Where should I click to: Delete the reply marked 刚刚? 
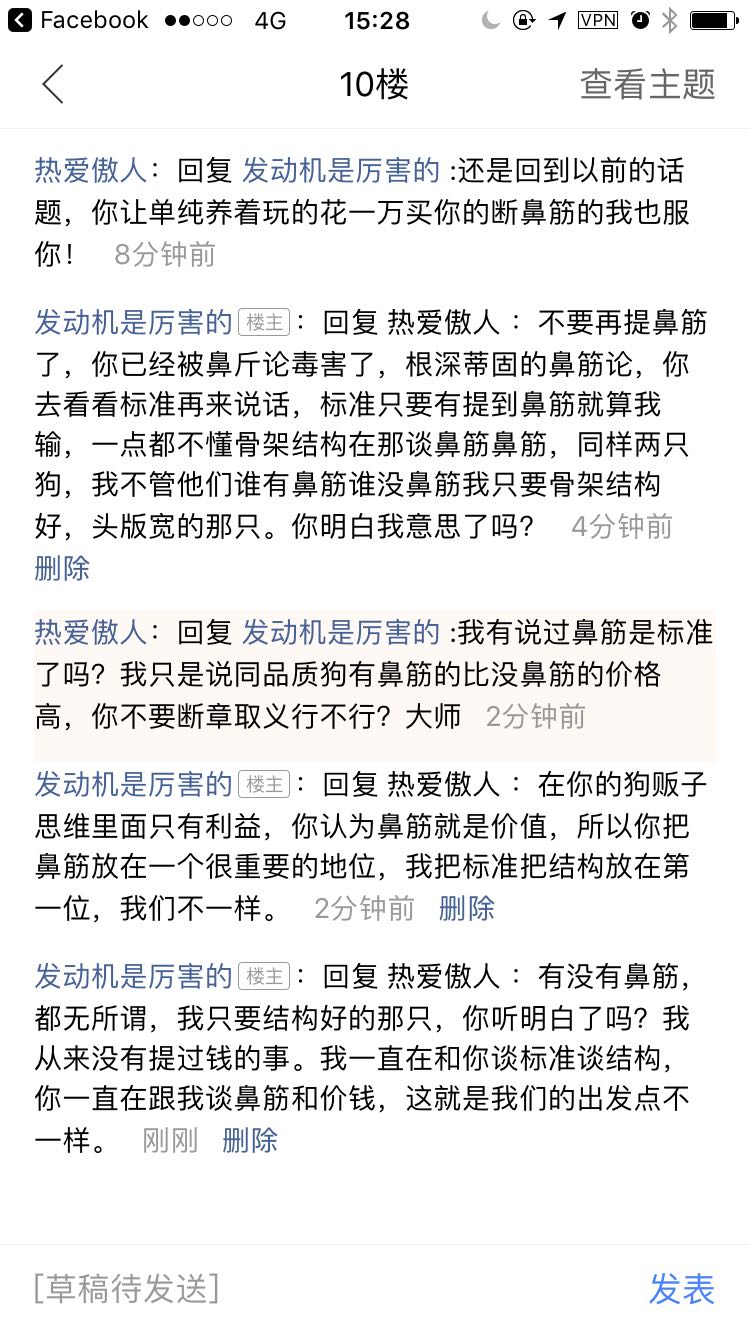pos(250,1140)
